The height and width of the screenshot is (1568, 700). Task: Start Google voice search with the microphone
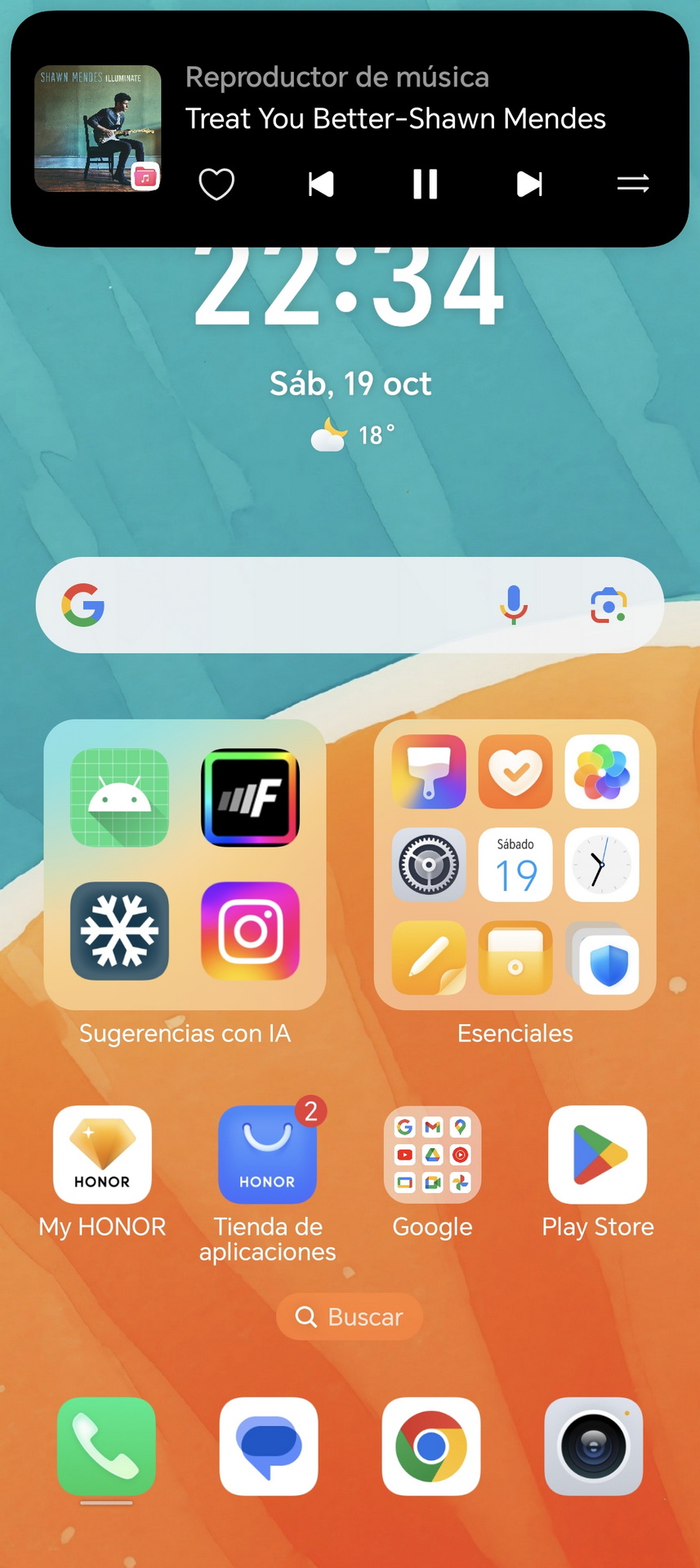pyautogui.click(x=514, y=605)
